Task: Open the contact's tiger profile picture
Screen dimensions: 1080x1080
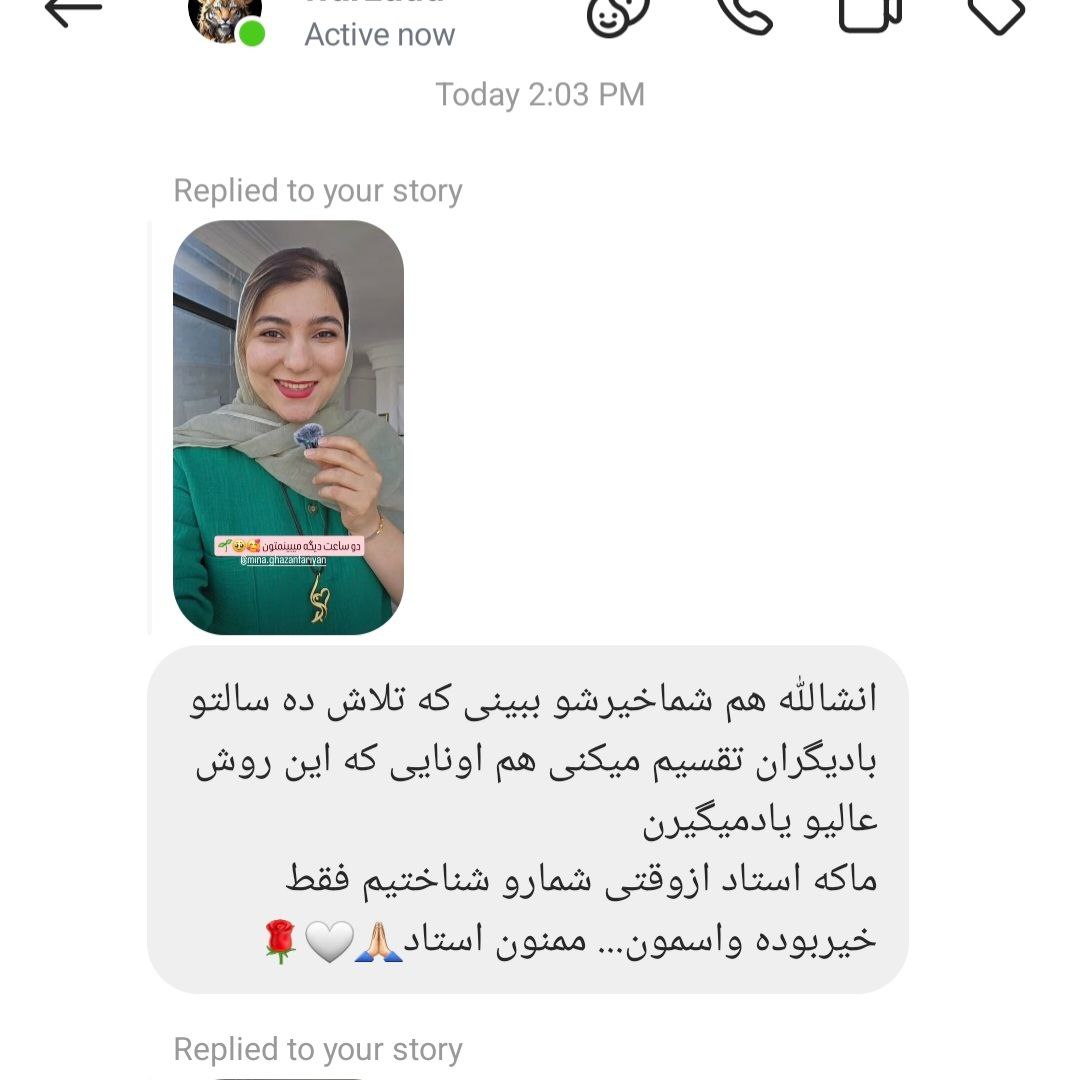Action: point(224,17)
